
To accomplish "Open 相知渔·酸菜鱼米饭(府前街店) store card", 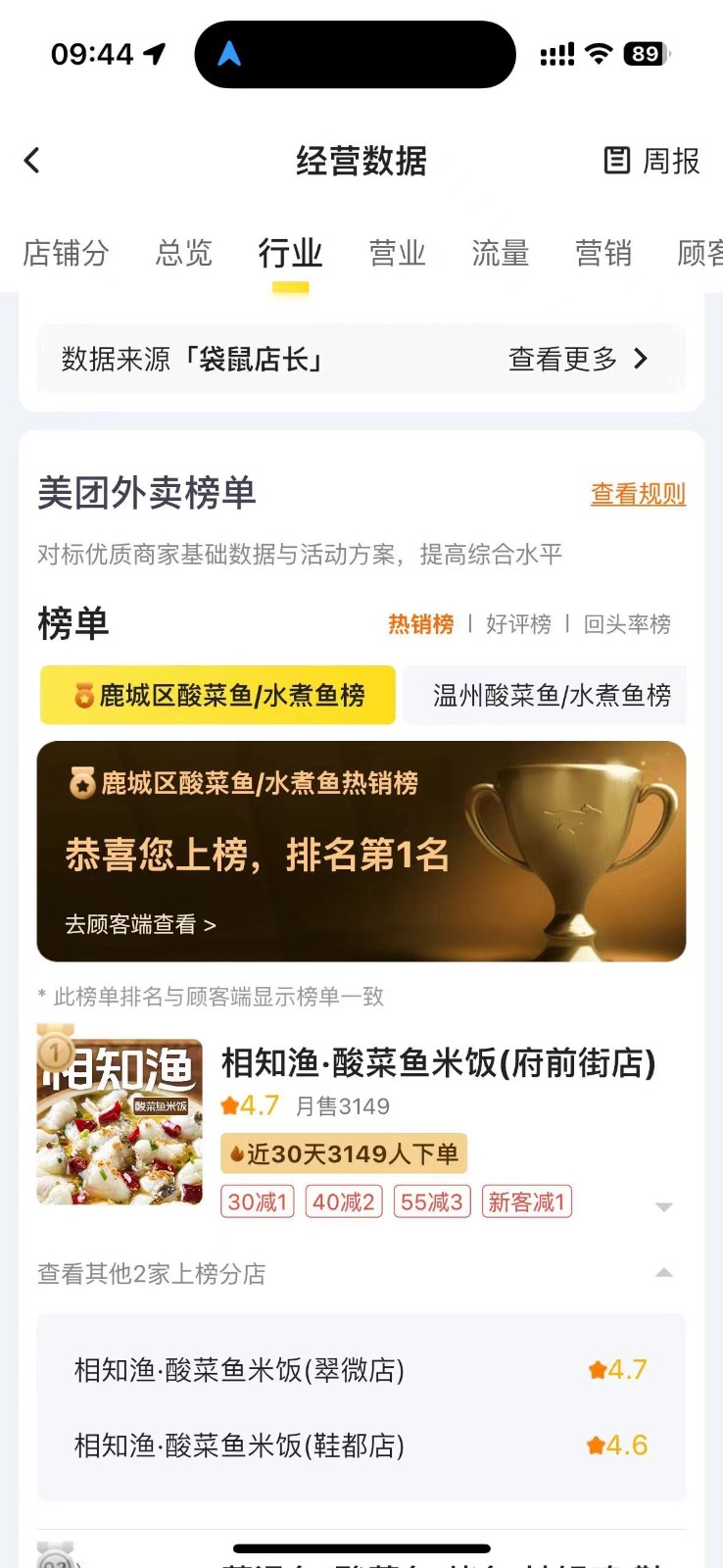I will (438, 1063).
